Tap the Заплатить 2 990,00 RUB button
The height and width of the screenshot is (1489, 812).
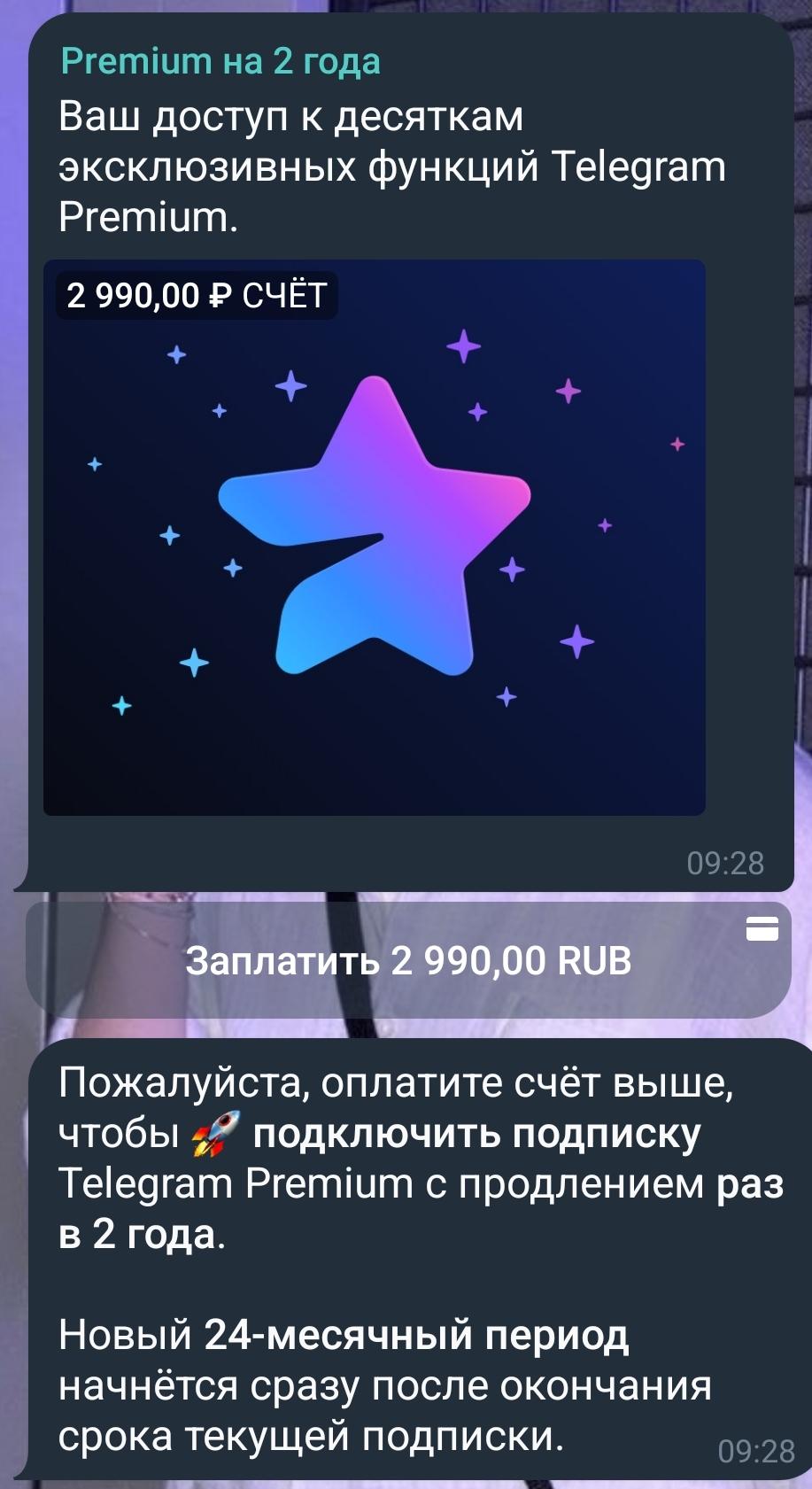tap(408, 960)
